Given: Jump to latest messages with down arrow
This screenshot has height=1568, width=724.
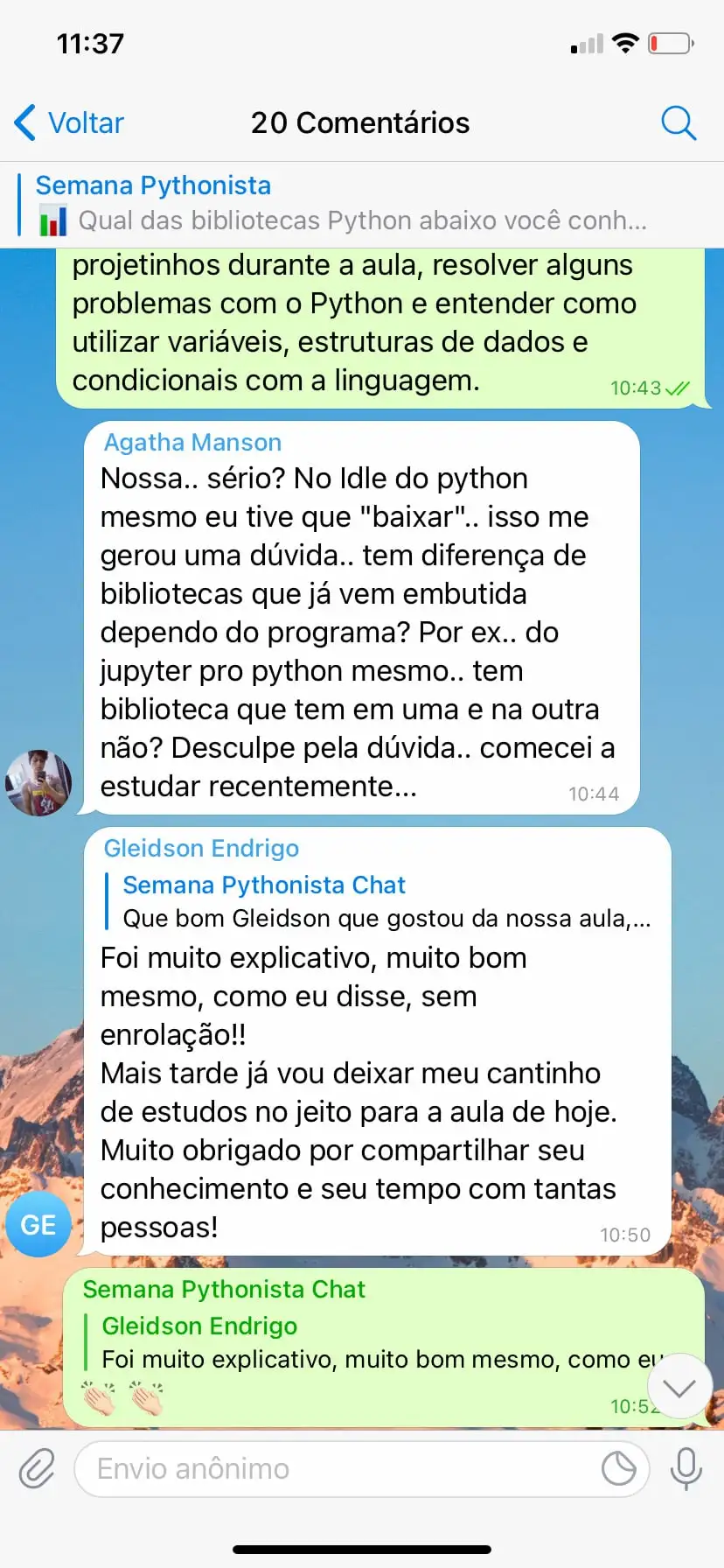Looking at the screenshot, I should [x=679, y=1387].
